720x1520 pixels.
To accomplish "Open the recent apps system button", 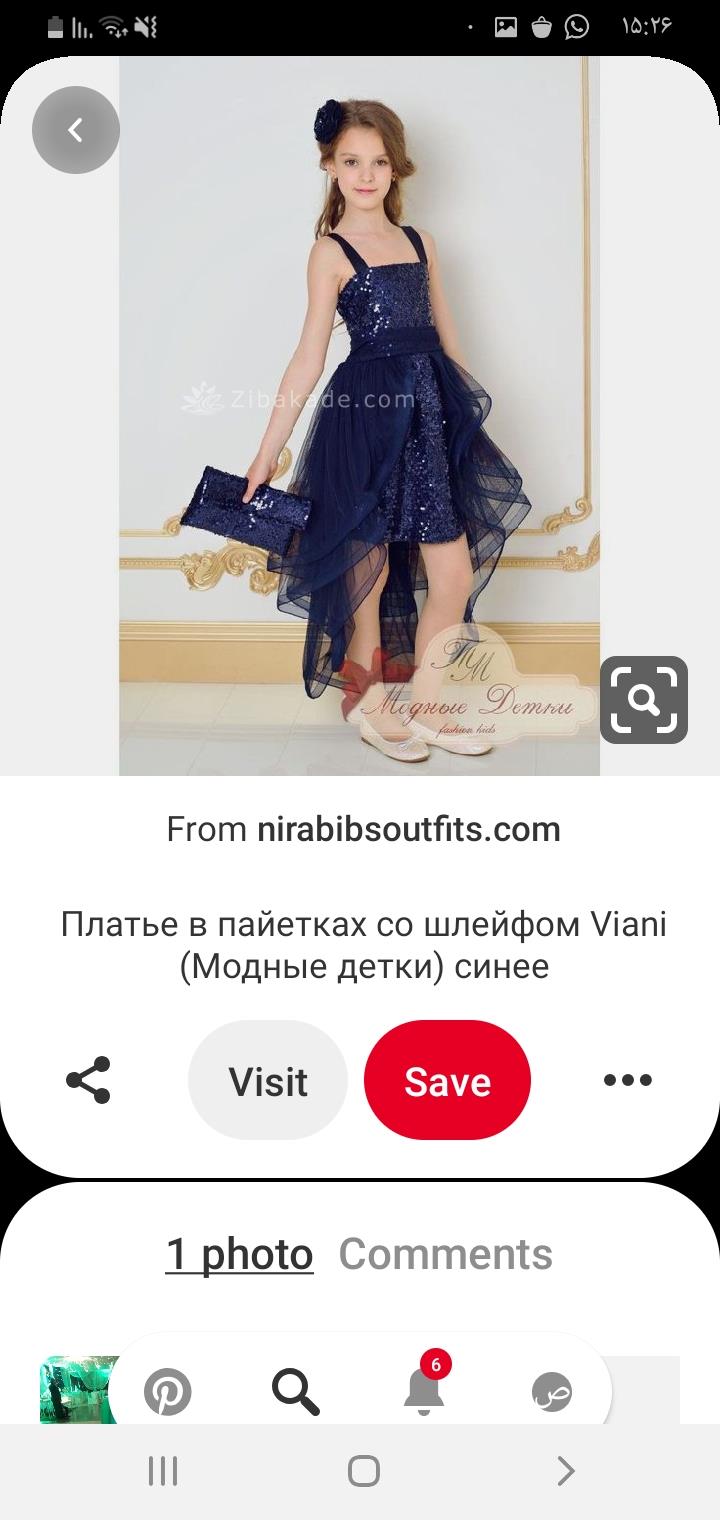I will pyautogui.click(x=162, y=1471).
